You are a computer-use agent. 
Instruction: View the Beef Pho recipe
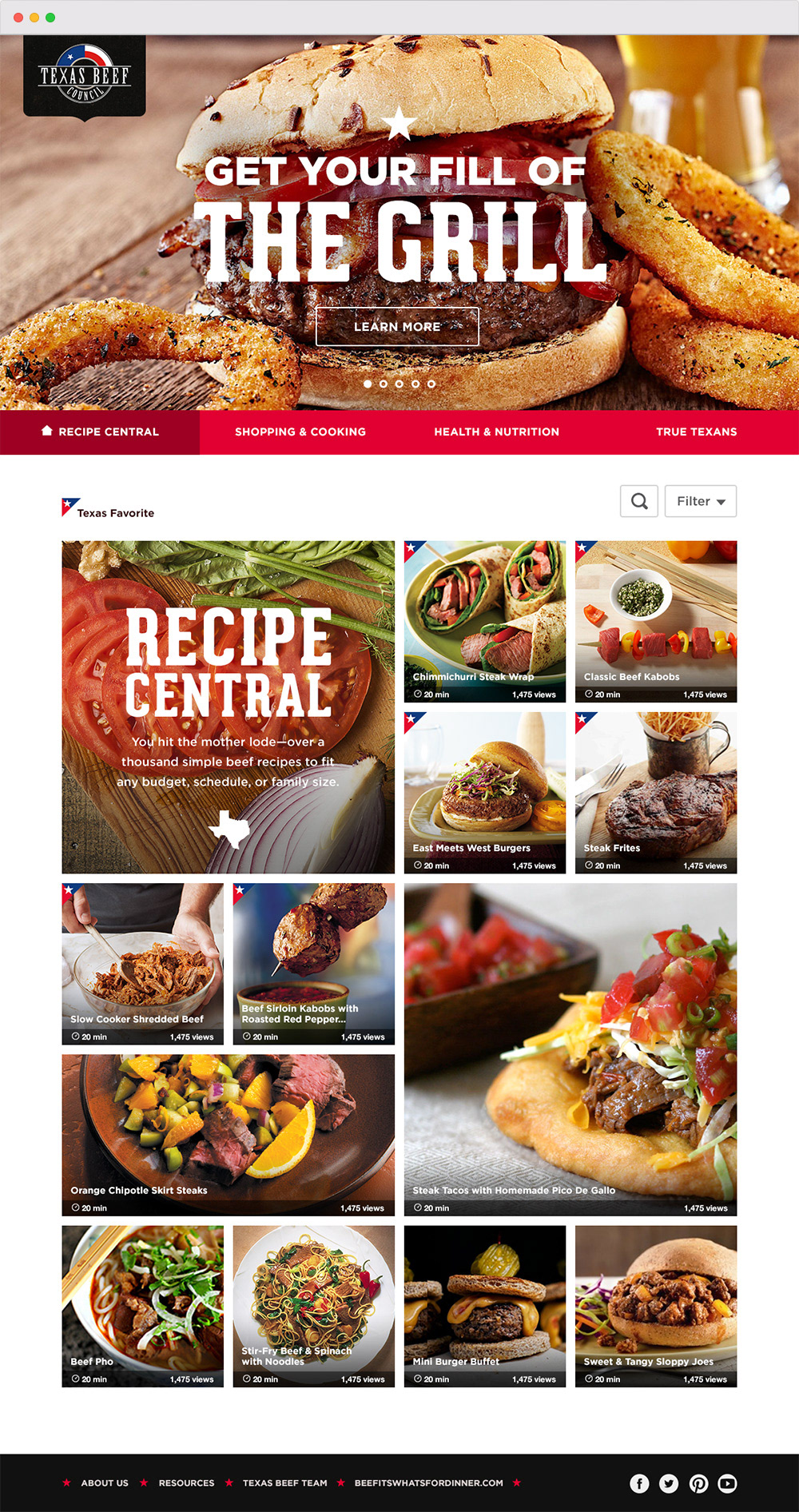[x=142, y=1306]
